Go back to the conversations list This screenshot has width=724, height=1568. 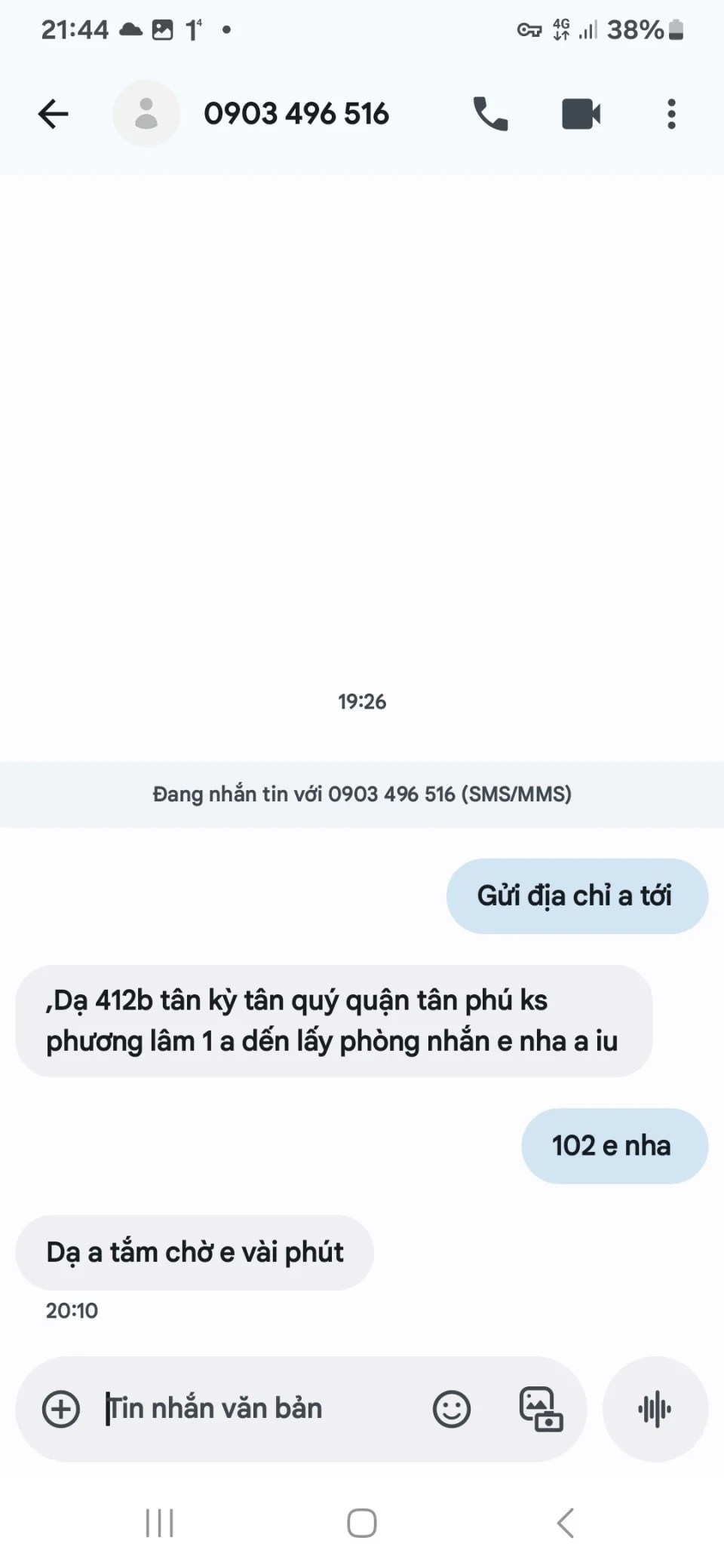click(53, 115)
